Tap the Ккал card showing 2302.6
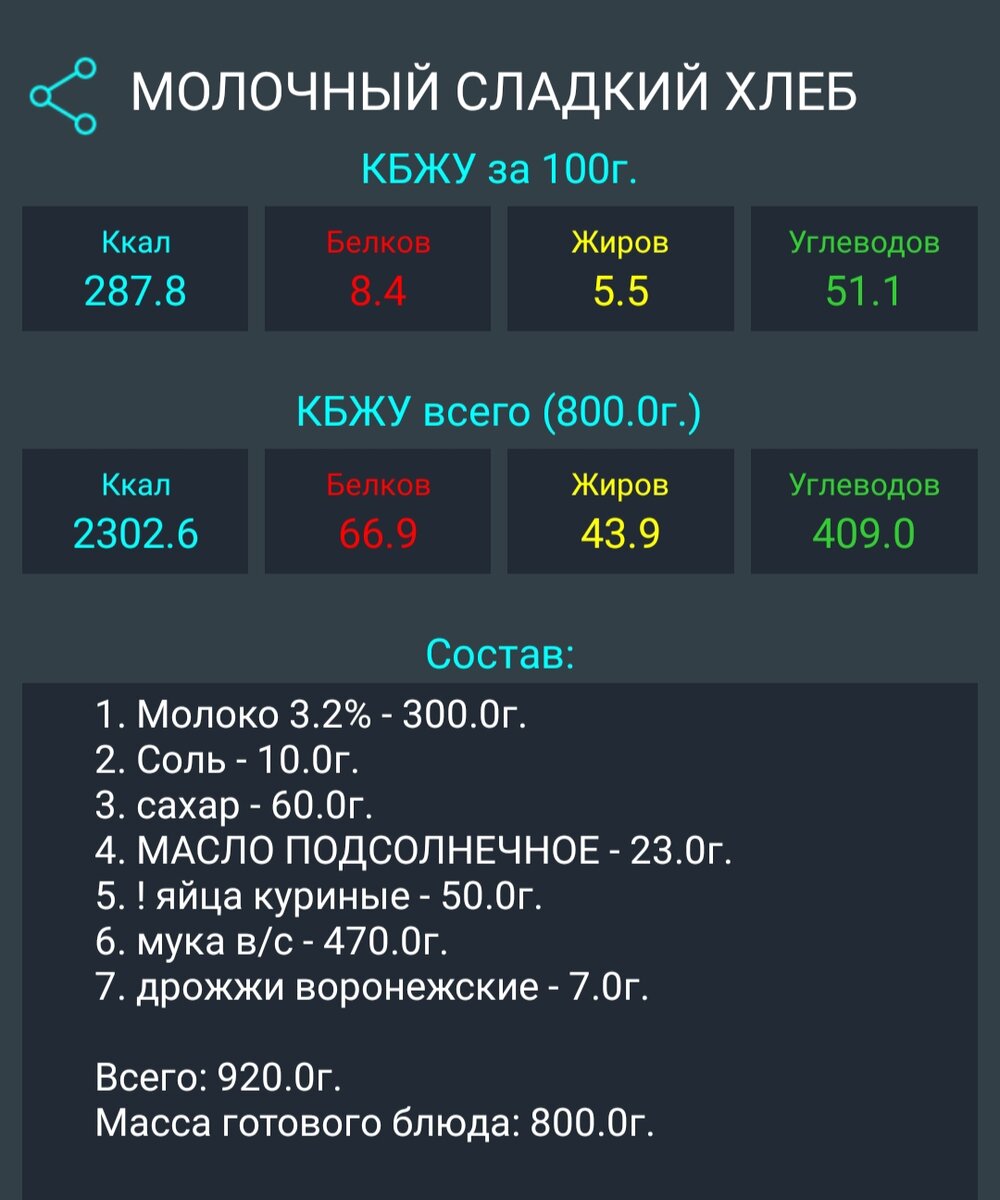Image resolution: width=1000 pixels, height=1200 pixels. tap(135, 510)
